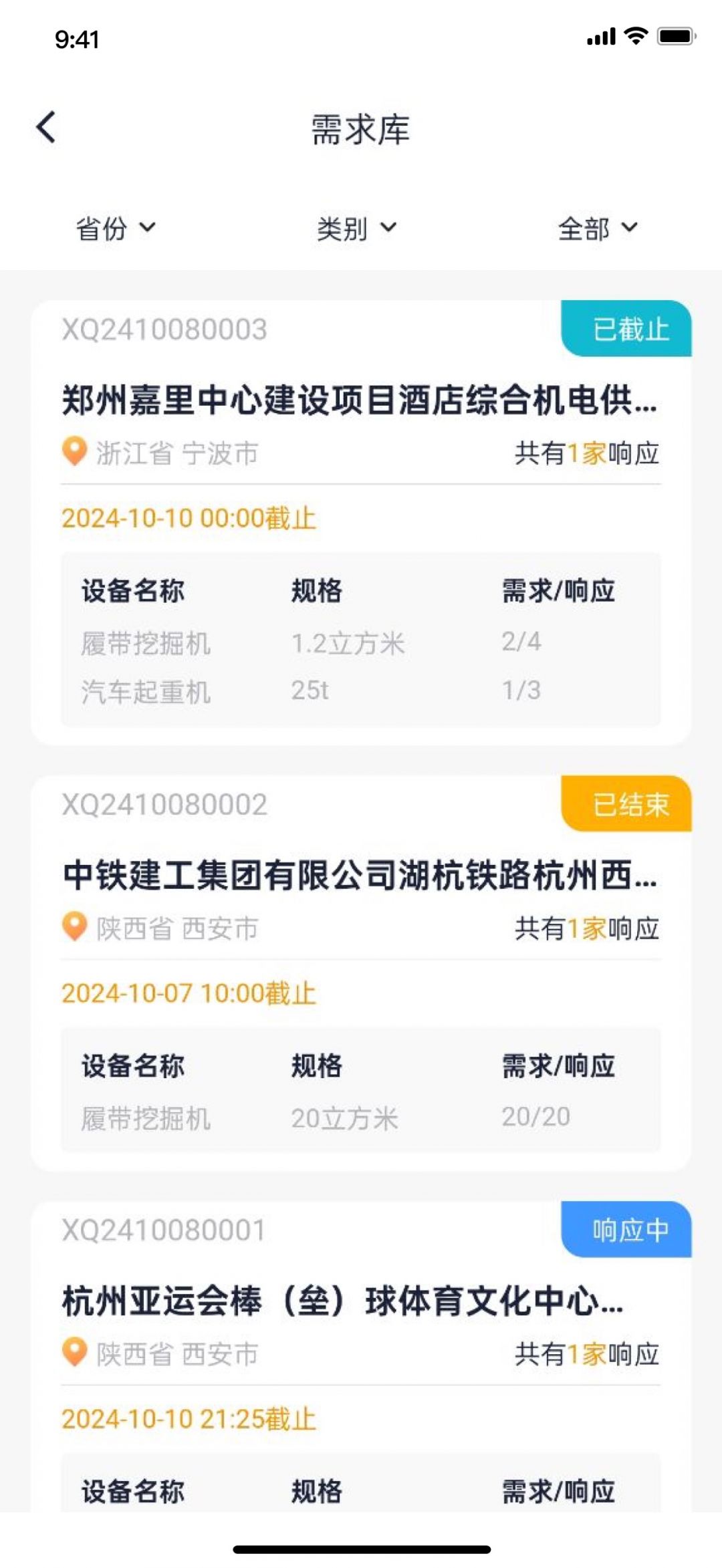Go back from the 需求库 page
722x1568 pixels.
(x=45, y=127)
